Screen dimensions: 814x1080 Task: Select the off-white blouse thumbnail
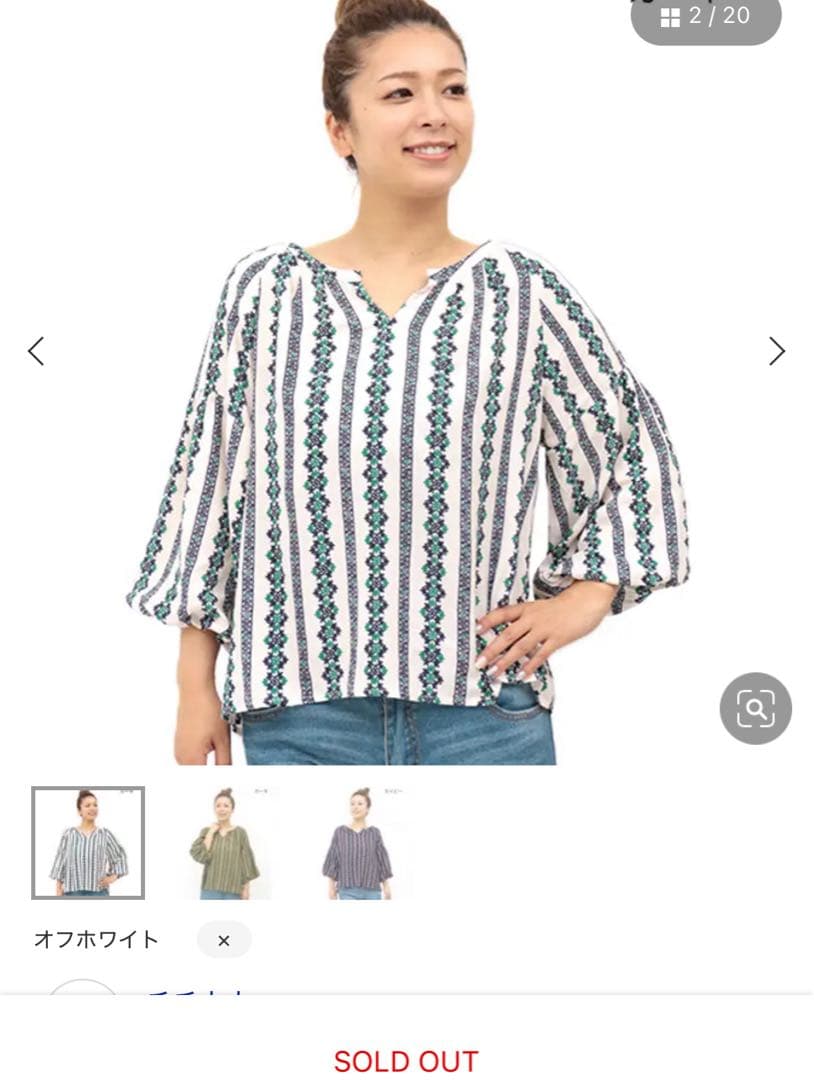[88, 842]
